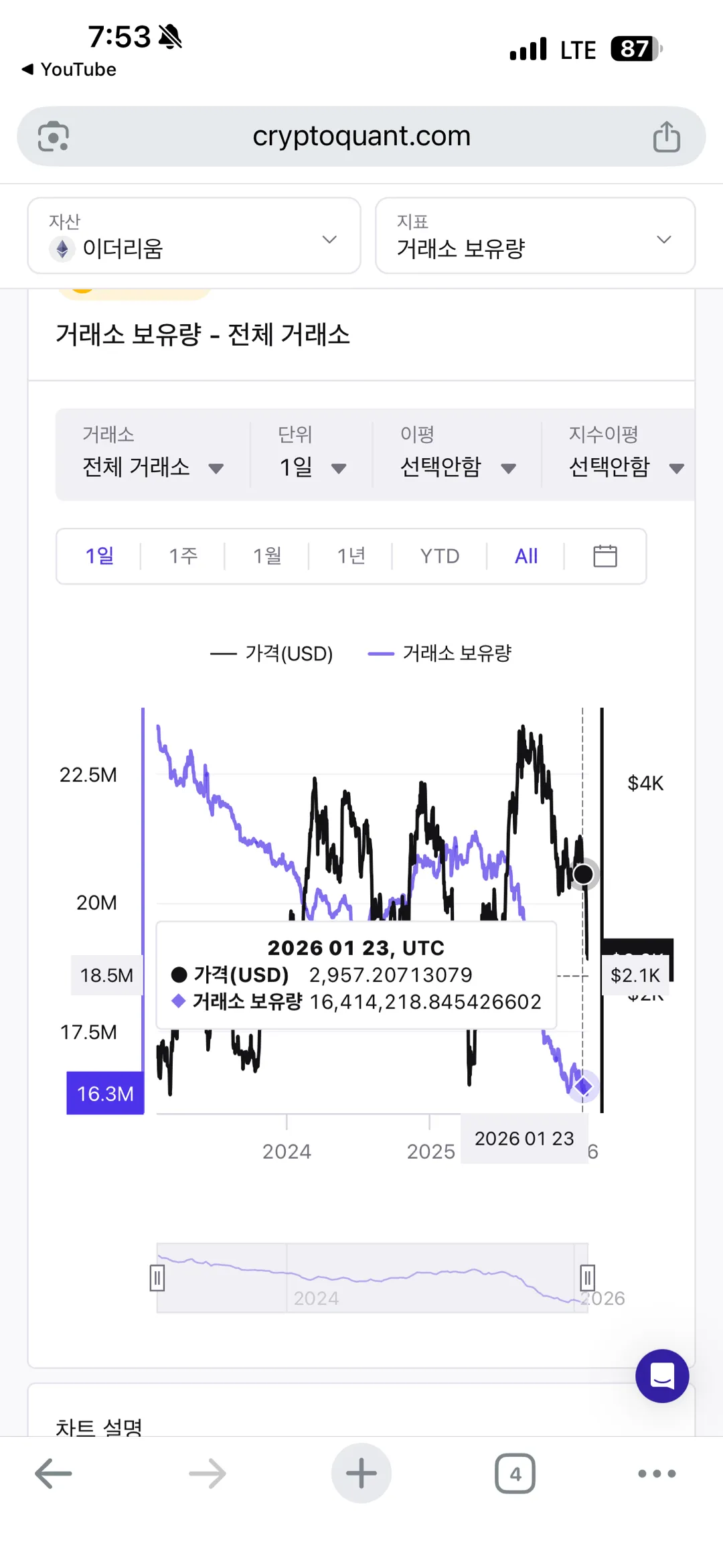Show the All time range
The height and width of the screenshot is (1568, 723).
[526, 556]
